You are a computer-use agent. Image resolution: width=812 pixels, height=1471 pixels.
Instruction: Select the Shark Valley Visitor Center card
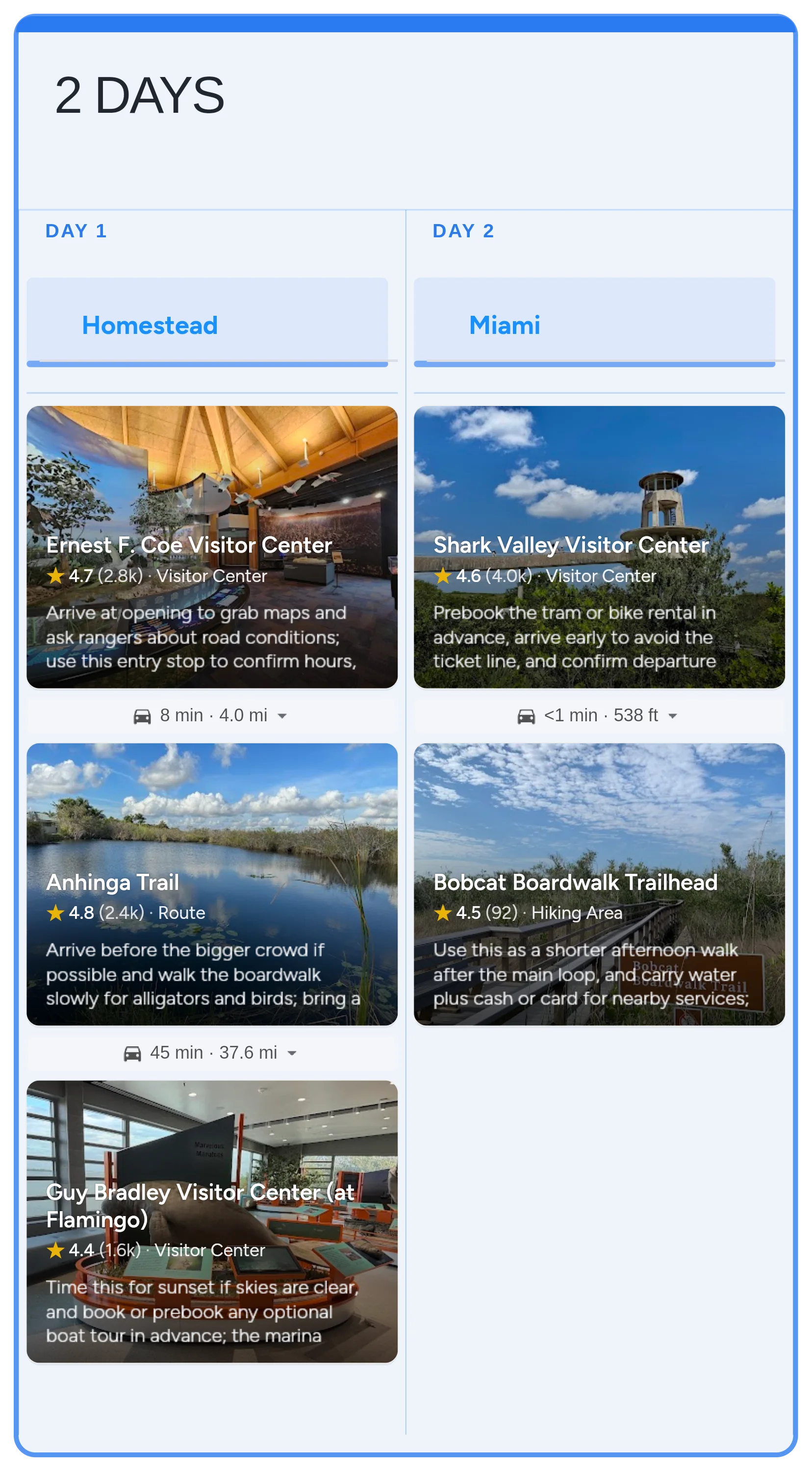(x=599, y=547)
